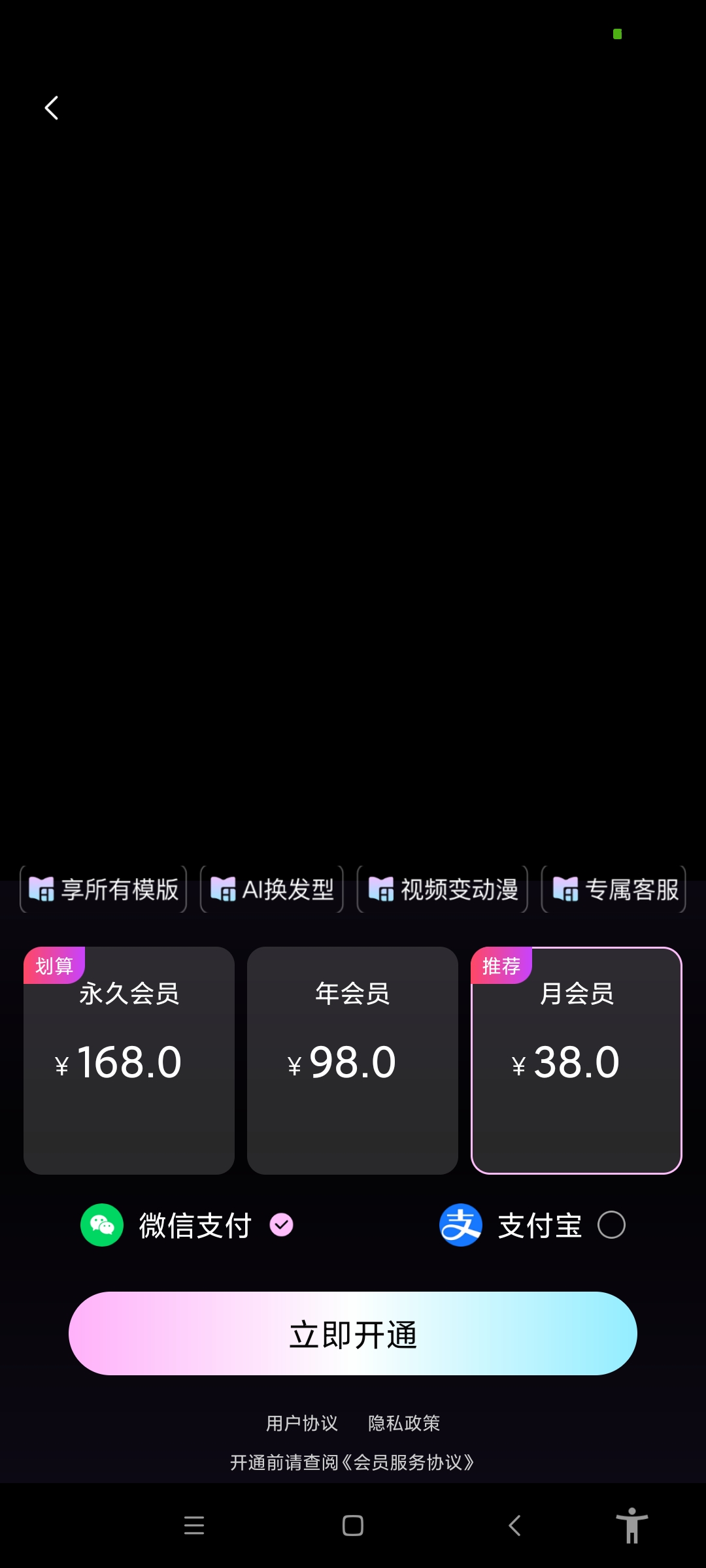Tap 立即开通 to subscribe
The height and width of the screenshot is (1568, 706).
pos(353,1333)
